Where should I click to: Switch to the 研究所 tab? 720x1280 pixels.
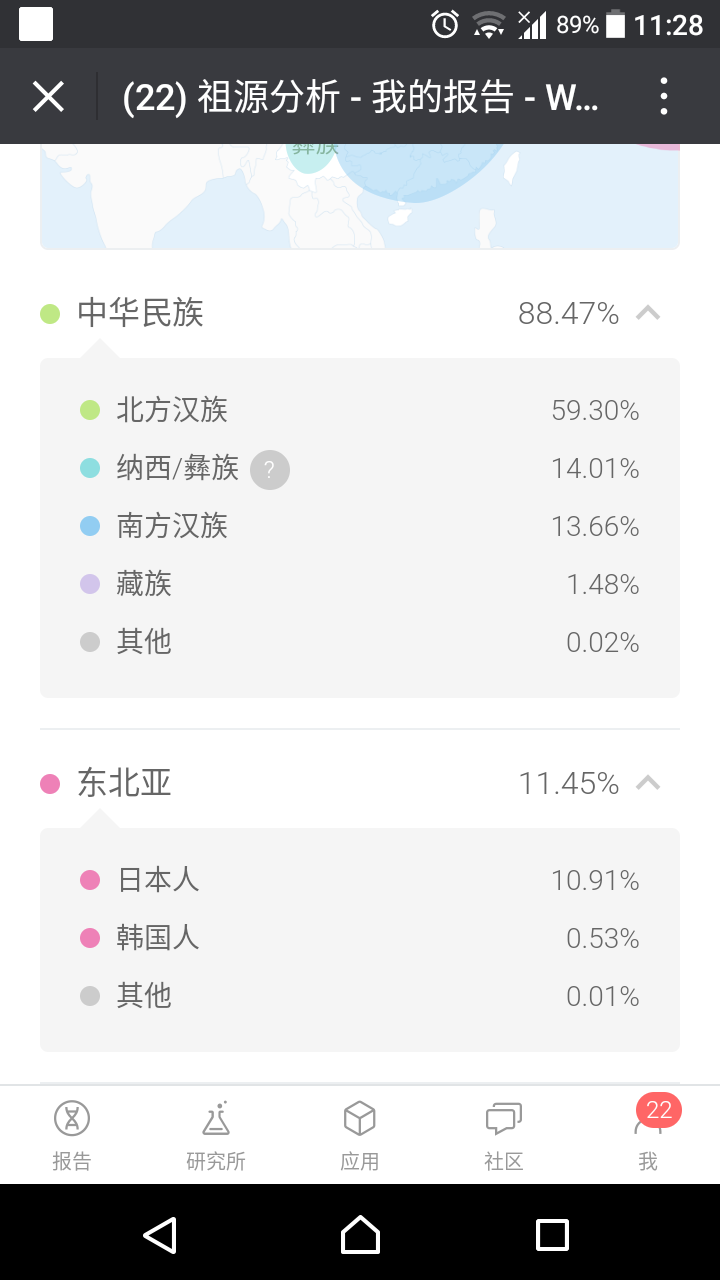[216, 1135]
